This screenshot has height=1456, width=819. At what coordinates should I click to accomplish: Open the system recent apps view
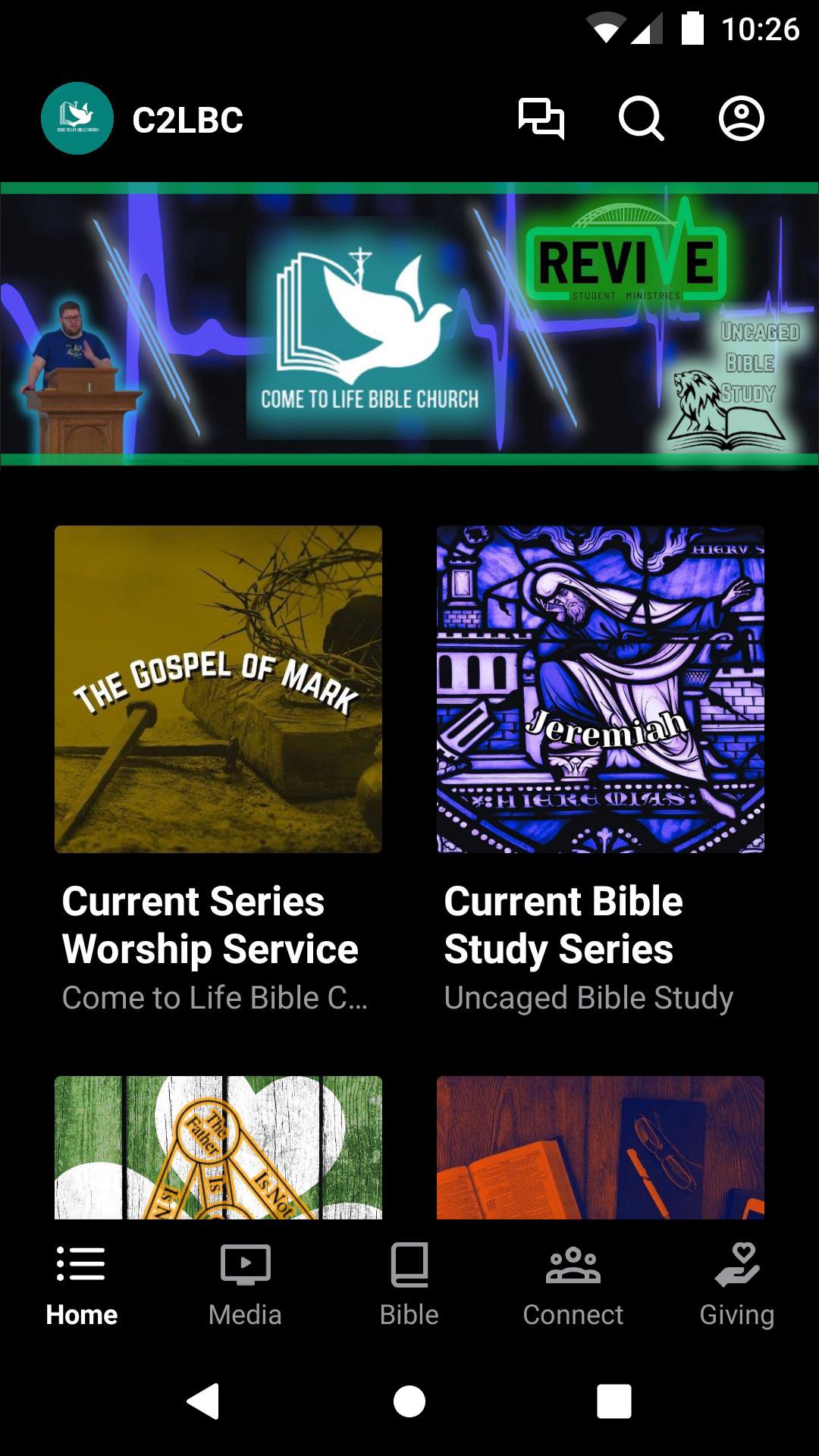click(x=614, y=1401)
